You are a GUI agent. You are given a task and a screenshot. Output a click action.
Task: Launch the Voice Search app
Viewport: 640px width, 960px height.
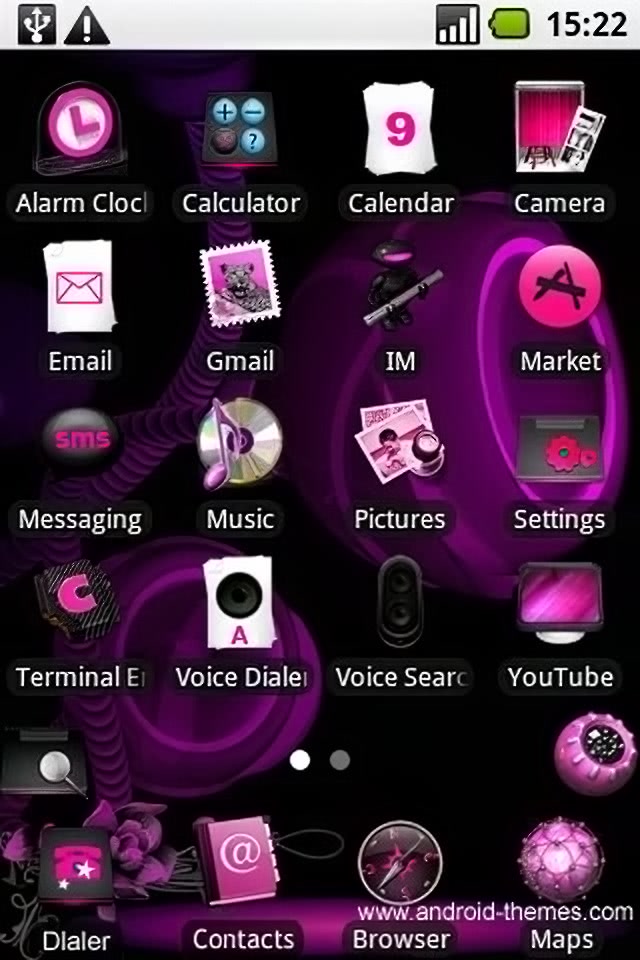(x=400, y=608)
